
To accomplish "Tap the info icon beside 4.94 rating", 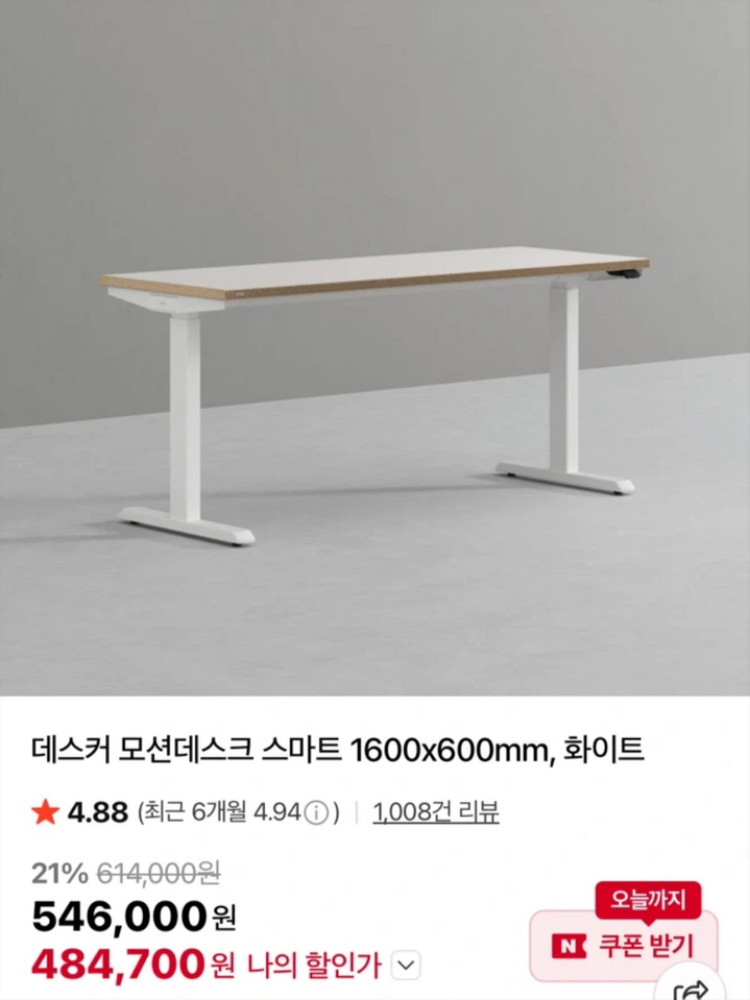I will pyautogui.click(x=317, y=812).
